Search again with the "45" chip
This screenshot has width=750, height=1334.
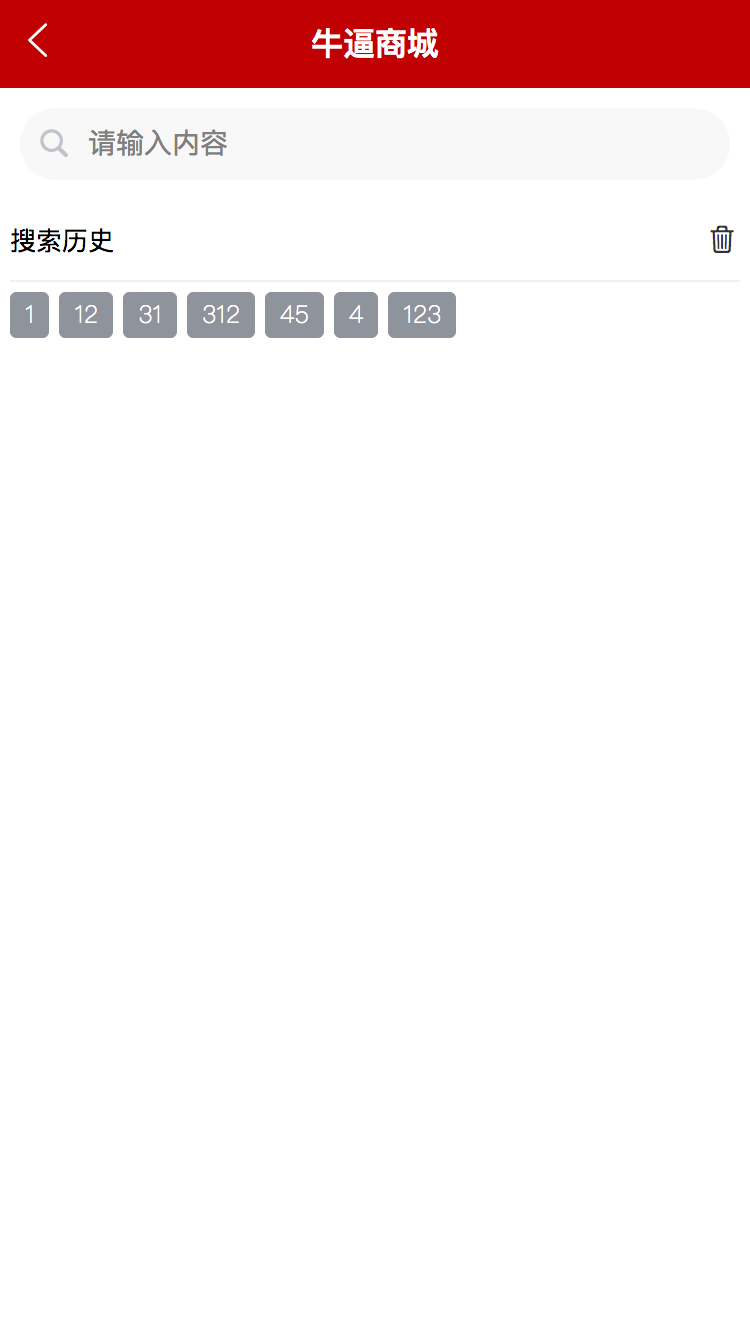point(294,315)
